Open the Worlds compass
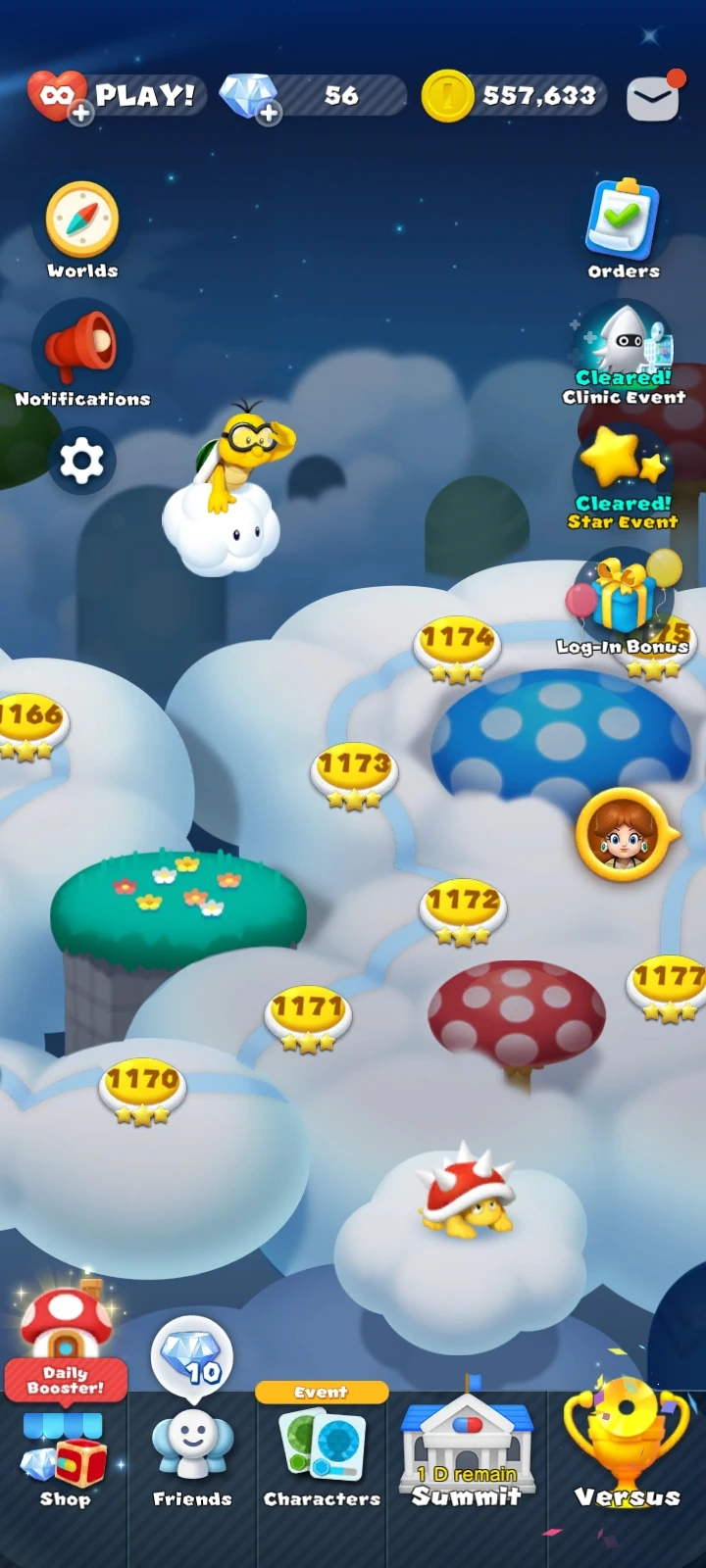 tap(82, 221)
